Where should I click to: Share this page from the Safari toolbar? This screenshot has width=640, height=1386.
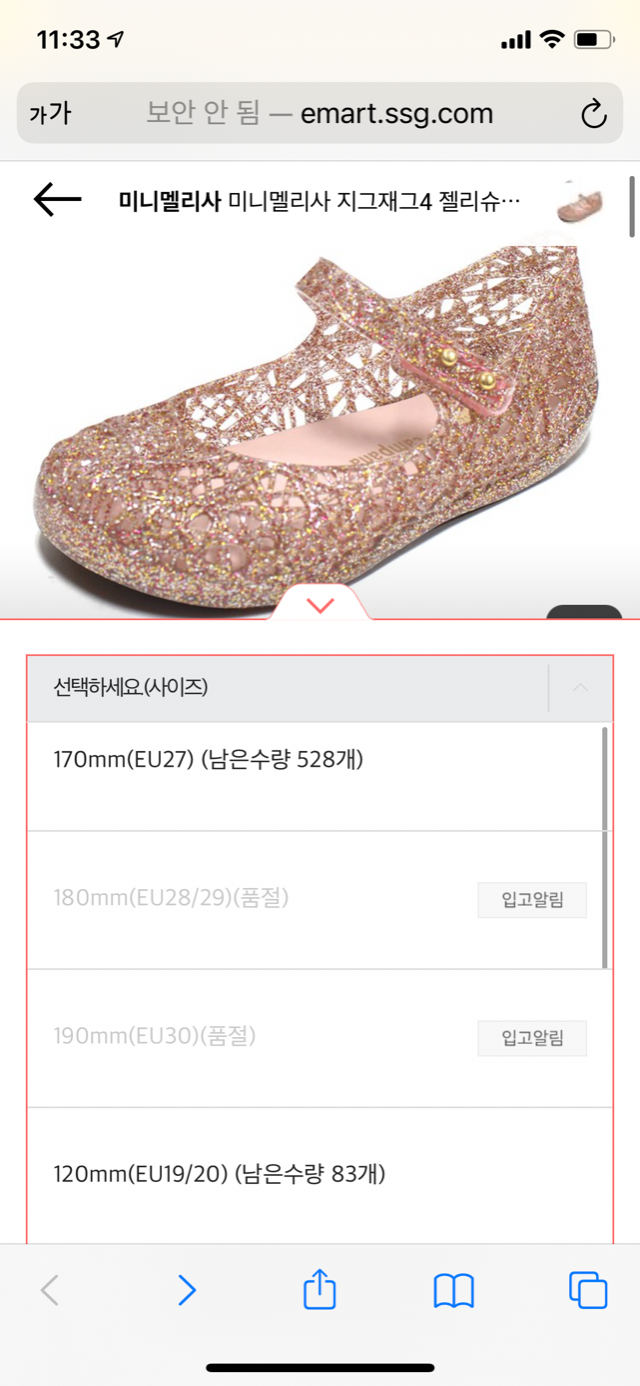tap(319, 1289)
